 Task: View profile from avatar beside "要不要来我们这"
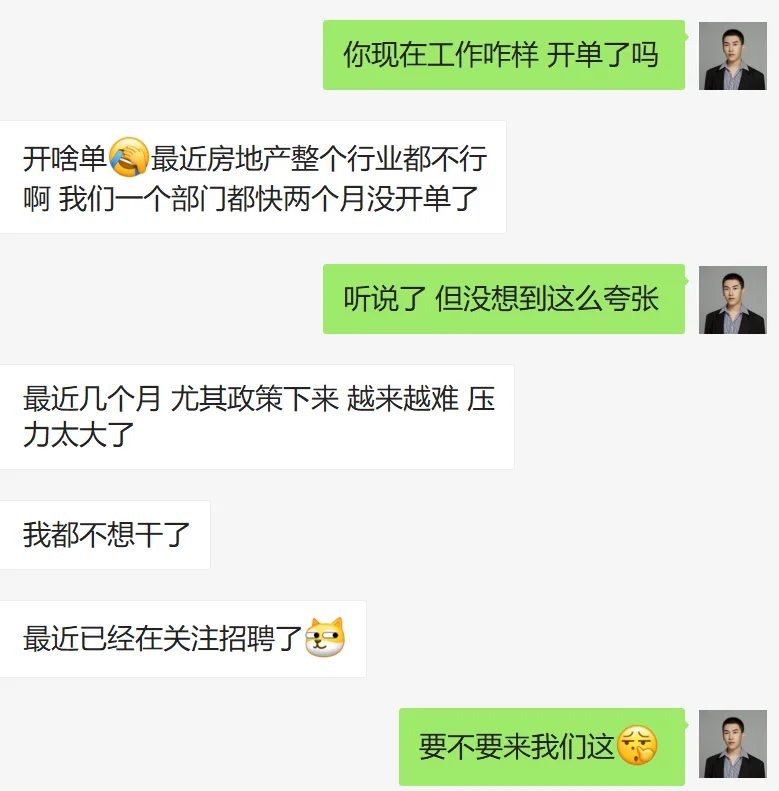[732, 744]
